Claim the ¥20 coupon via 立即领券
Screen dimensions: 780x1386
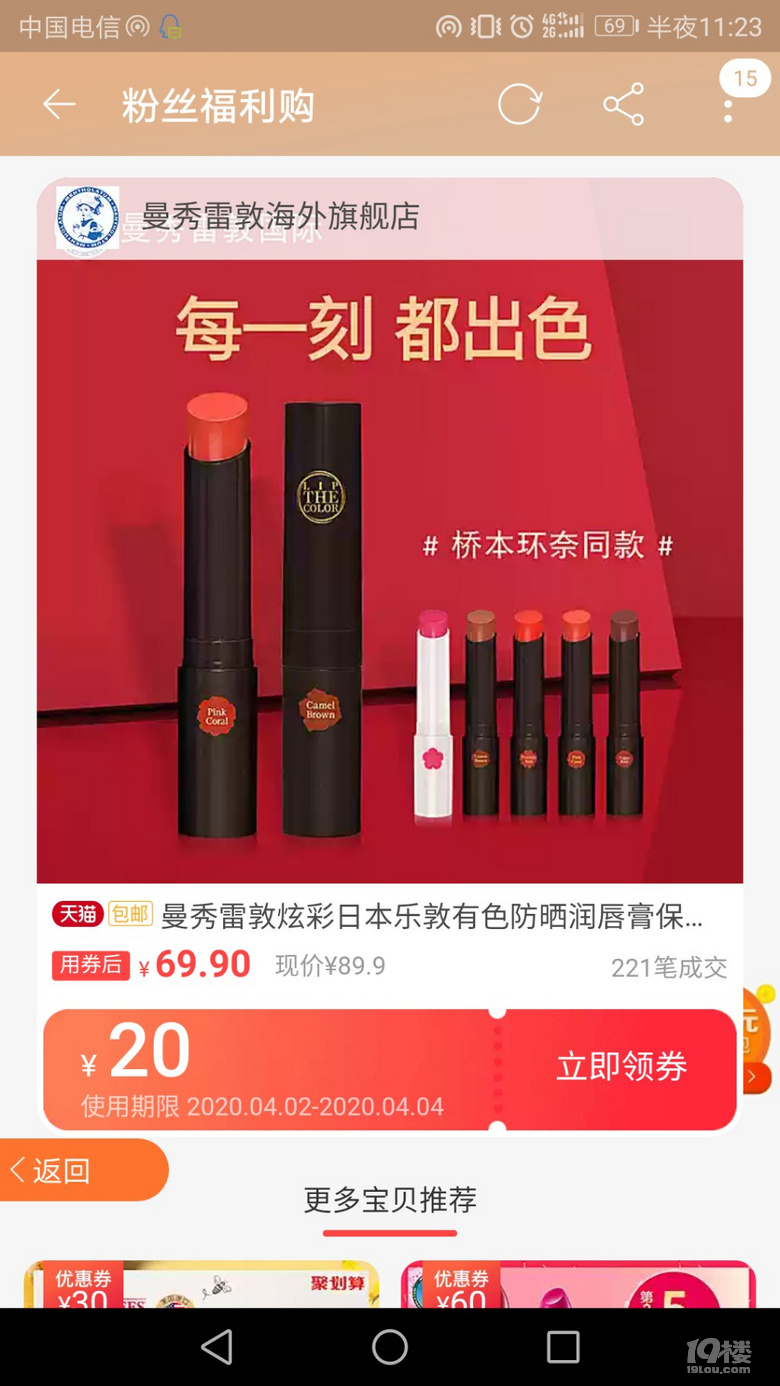coord(621,1067)
